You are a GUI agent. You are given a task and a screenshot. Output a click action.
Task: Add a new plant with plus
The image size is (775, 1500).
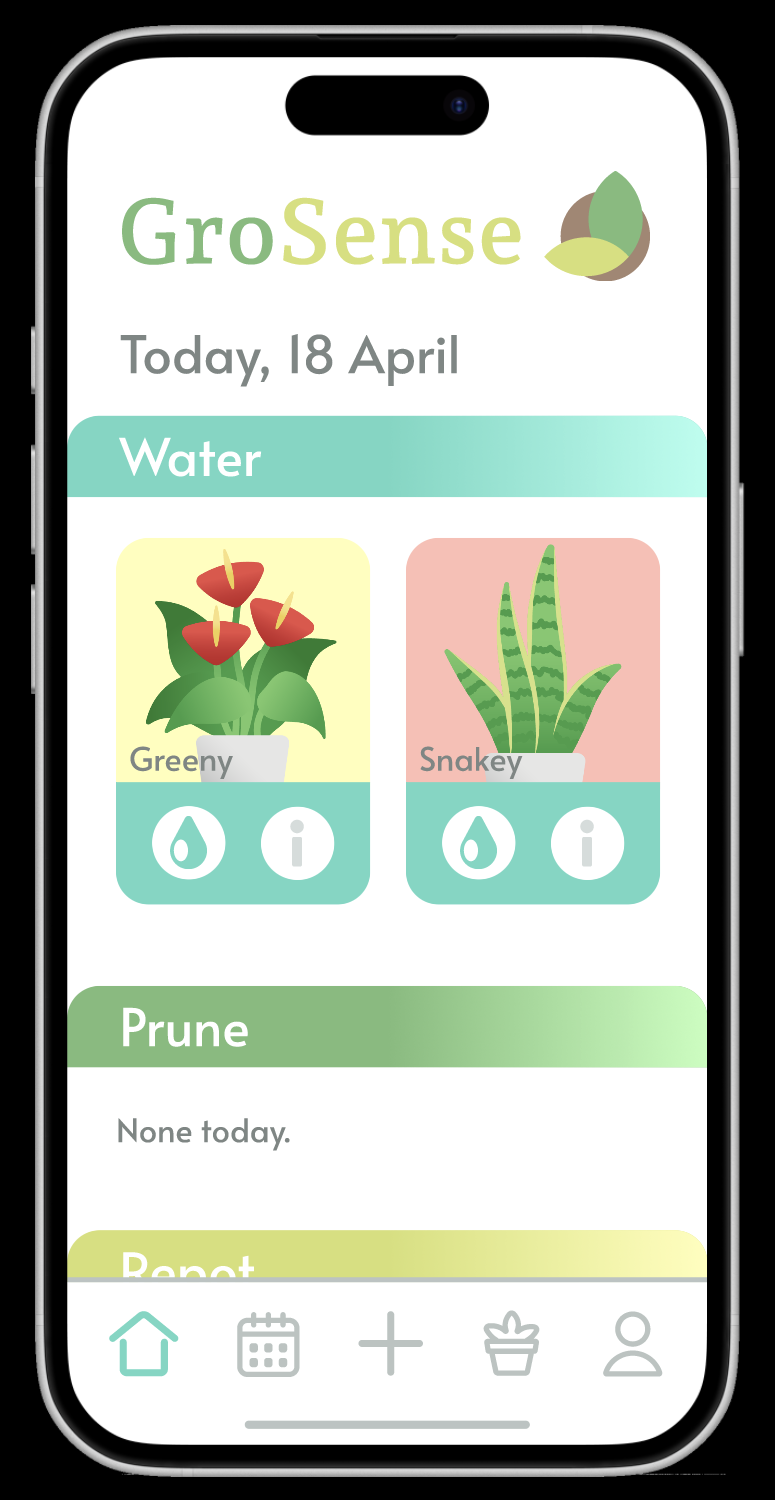(390, 1344)
